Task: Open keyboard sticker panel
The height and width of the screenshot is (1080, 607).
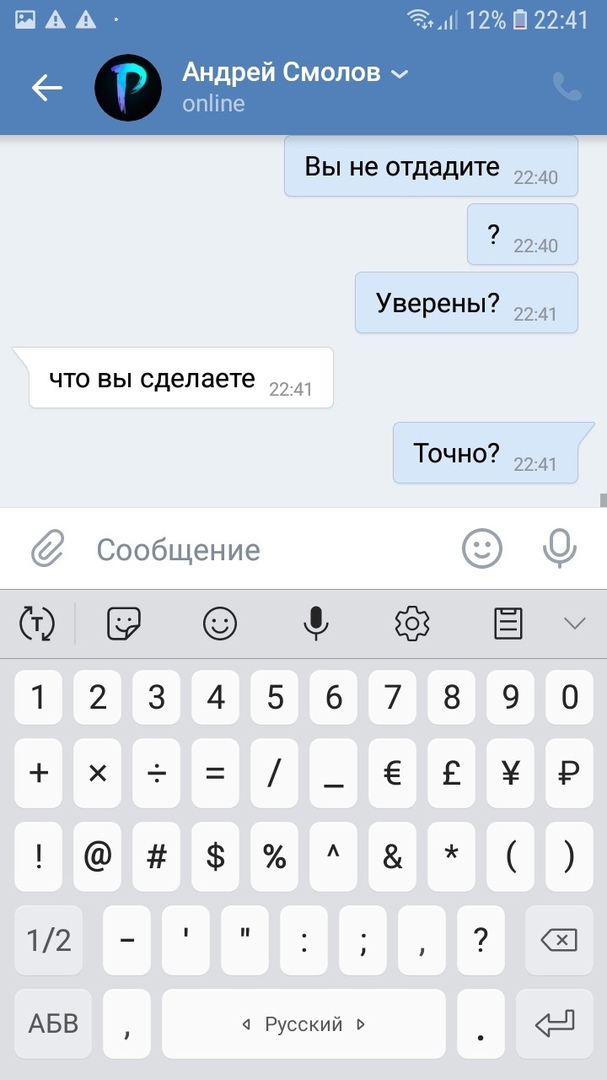Action: coord(124,624)
